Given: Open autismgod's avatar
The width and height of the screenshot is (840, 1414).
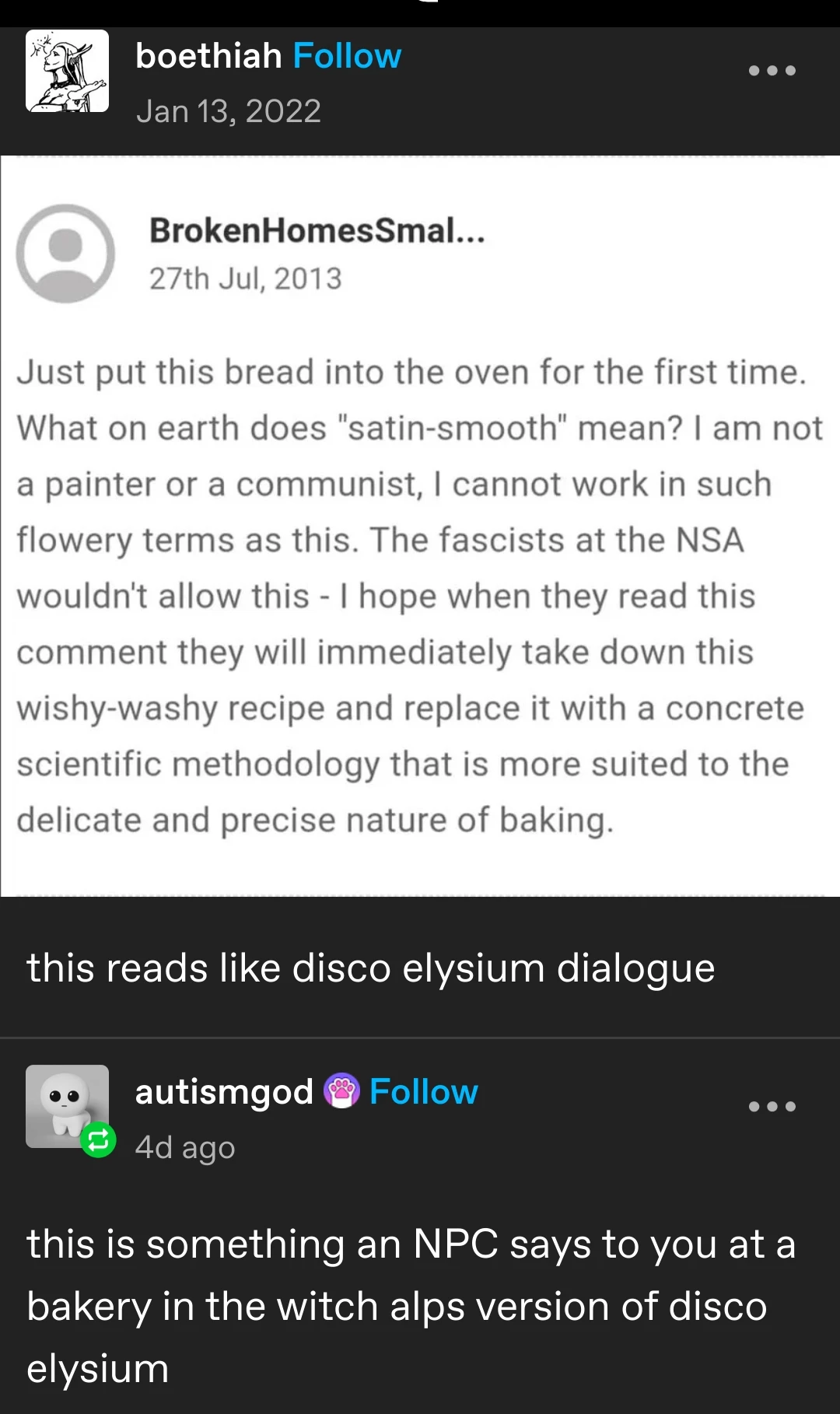Looking at the screenshot, I should pos(67,1106).
